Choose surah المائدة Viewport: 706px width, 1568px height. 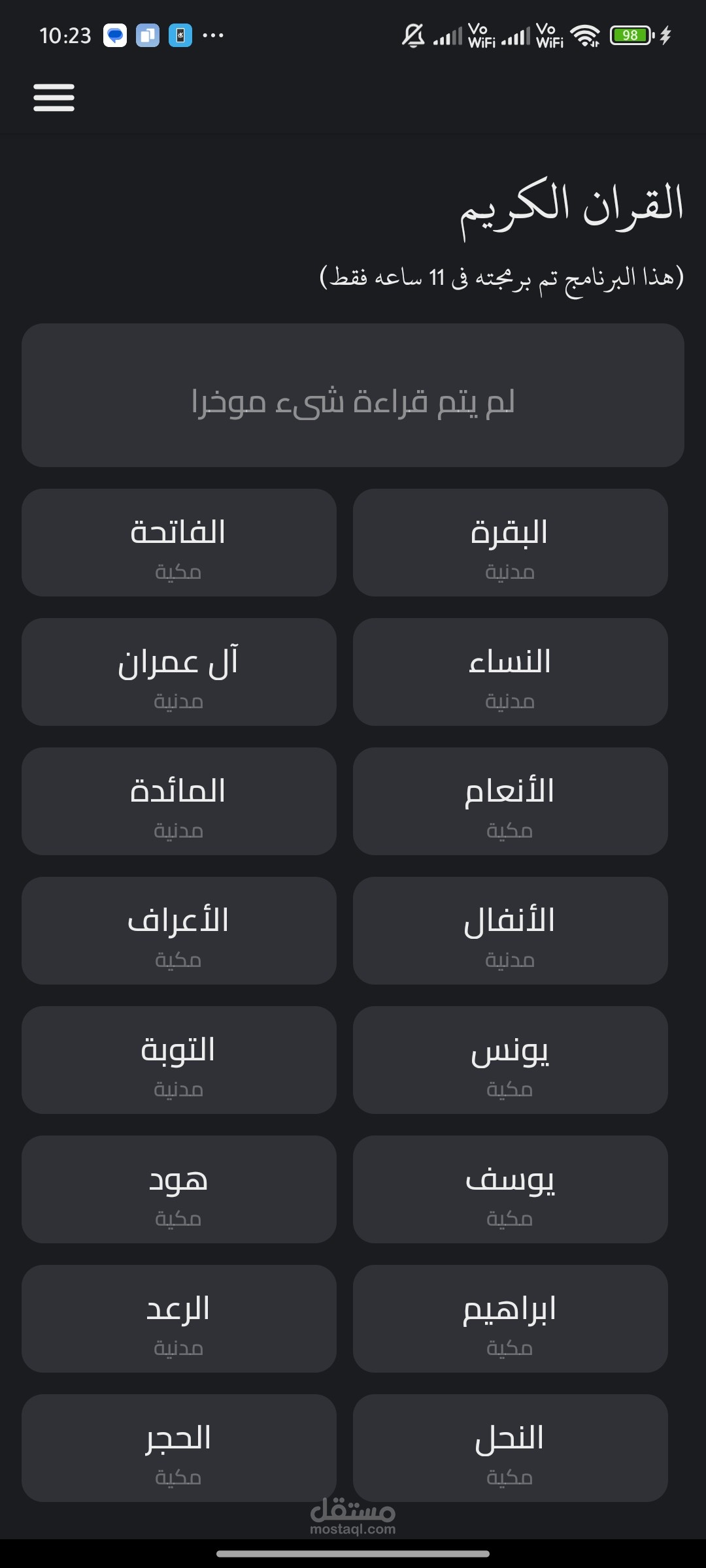click(179, 801)
